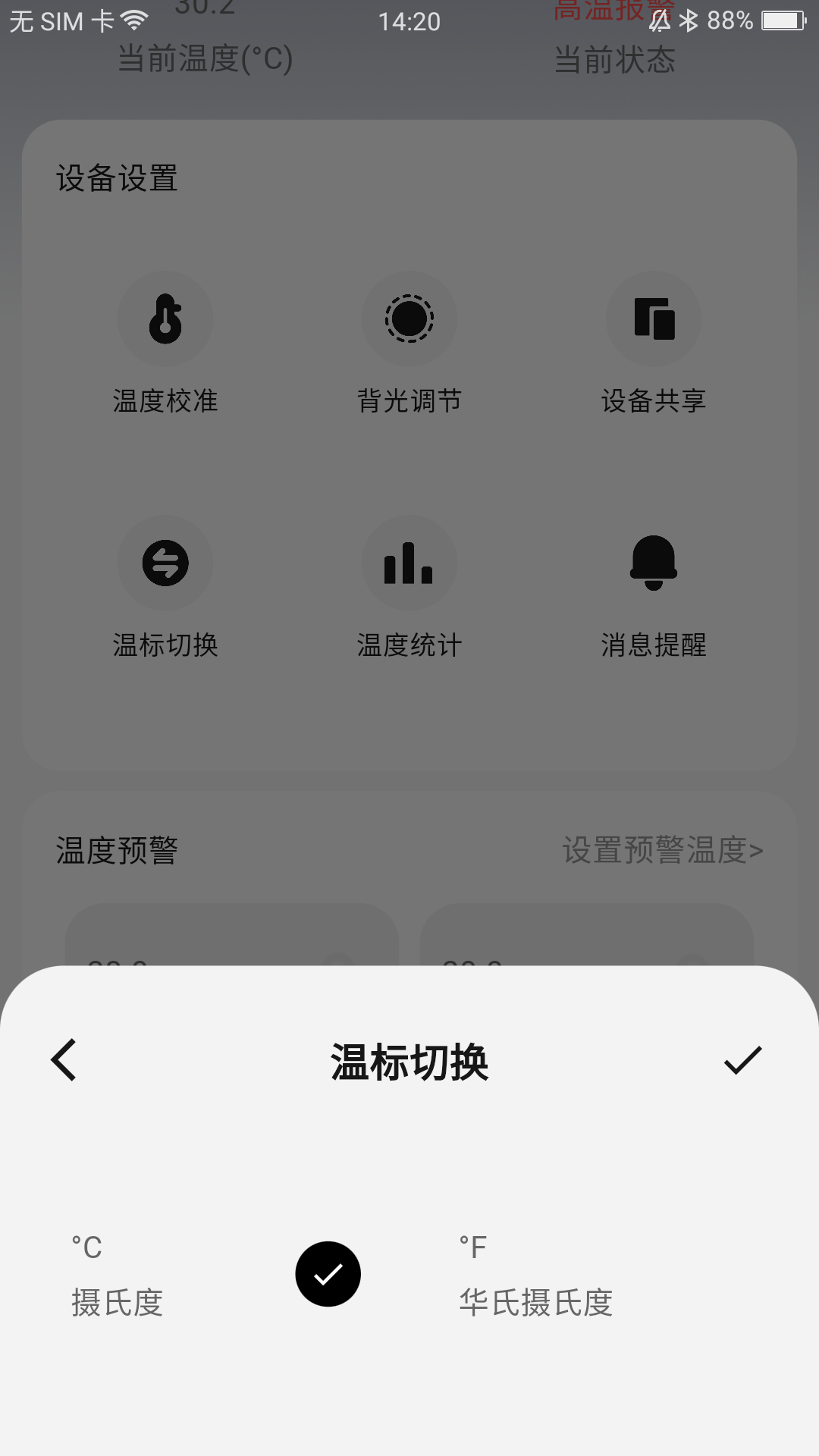The height and width of the screenshot is (1456, 819).
Task: Tap the muted bell icon in status bar
Action: tap(659, 21)
